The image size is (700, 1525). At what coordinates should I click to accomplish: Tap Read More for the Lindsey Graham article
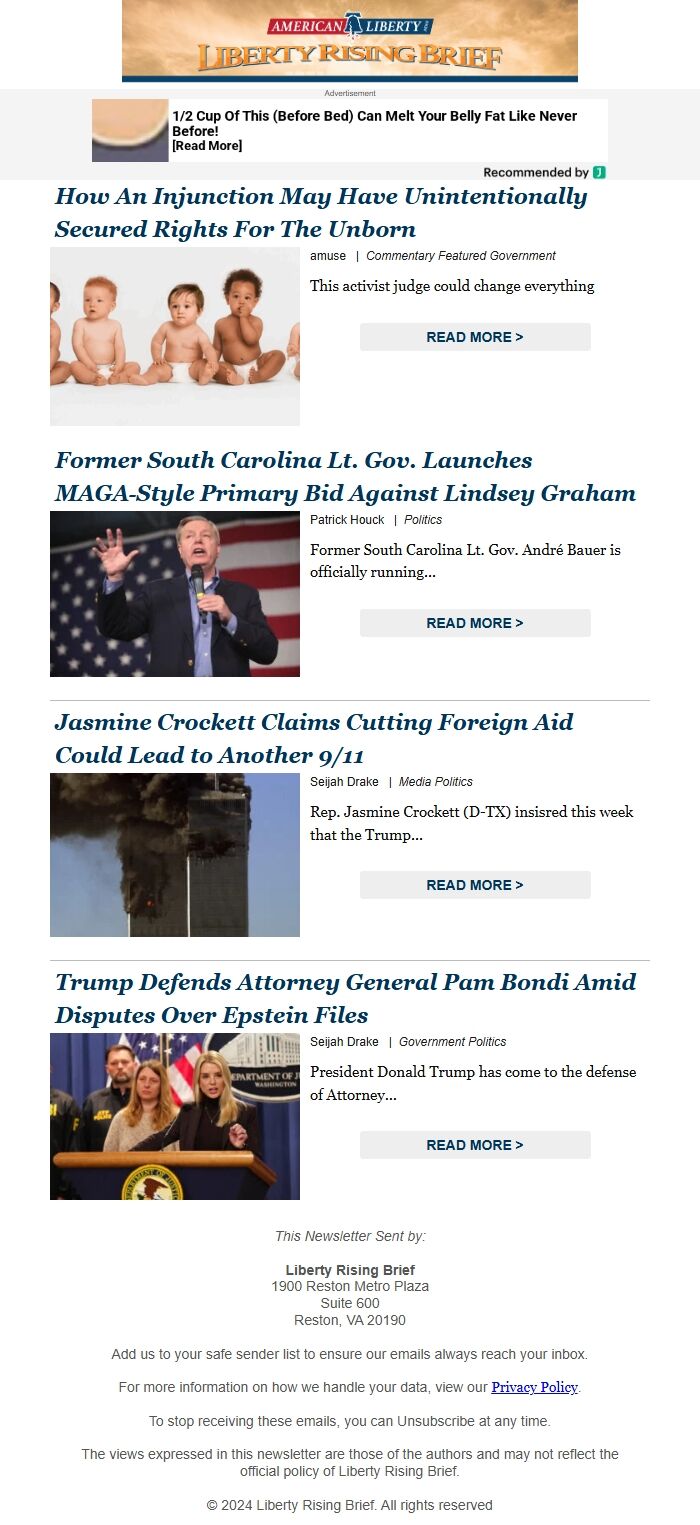[x=475, y=623]
